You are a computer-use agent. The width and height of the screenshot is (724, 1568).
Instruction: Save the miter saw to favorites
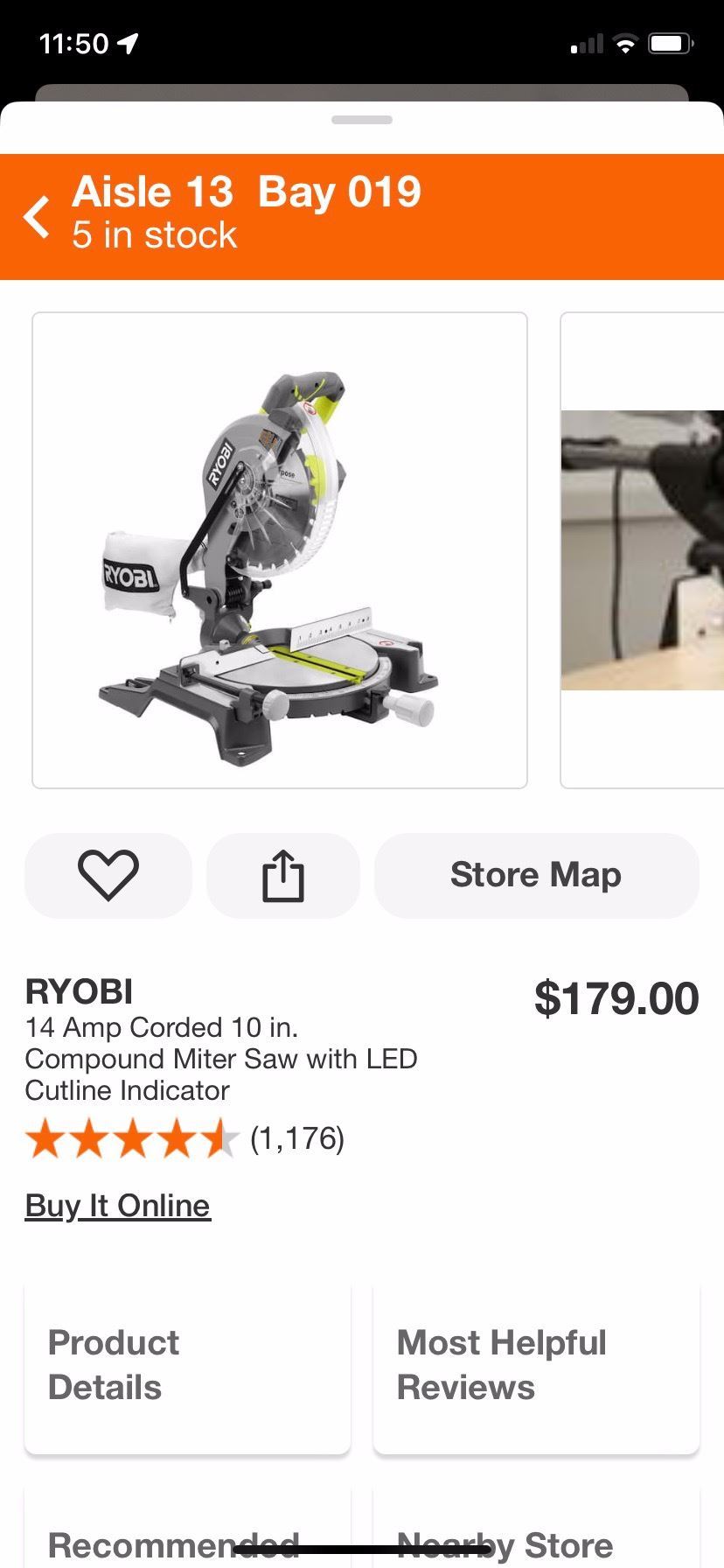[x=108, y=875]
